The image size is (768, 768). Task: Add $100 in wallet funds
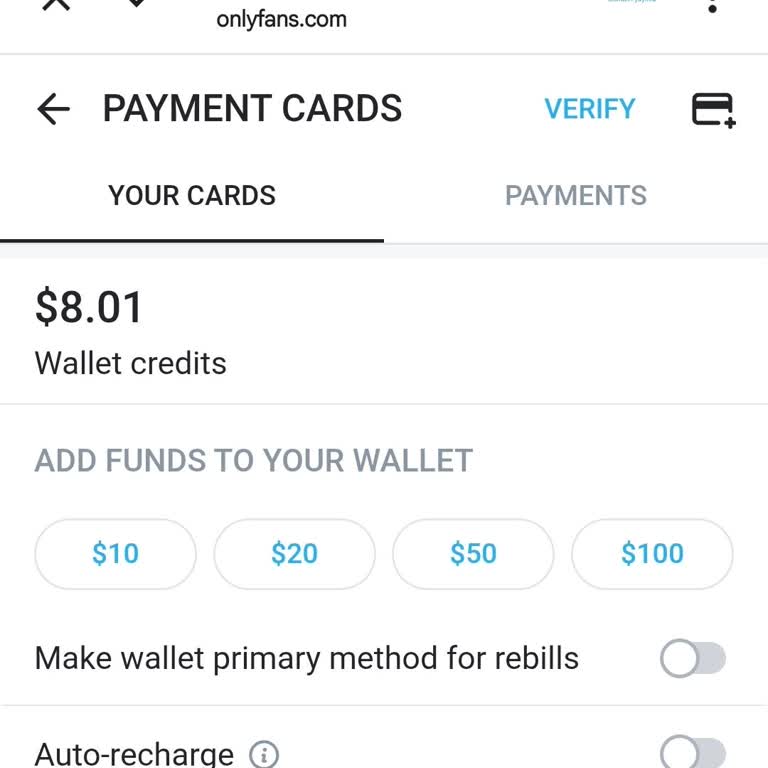(652, 554)
